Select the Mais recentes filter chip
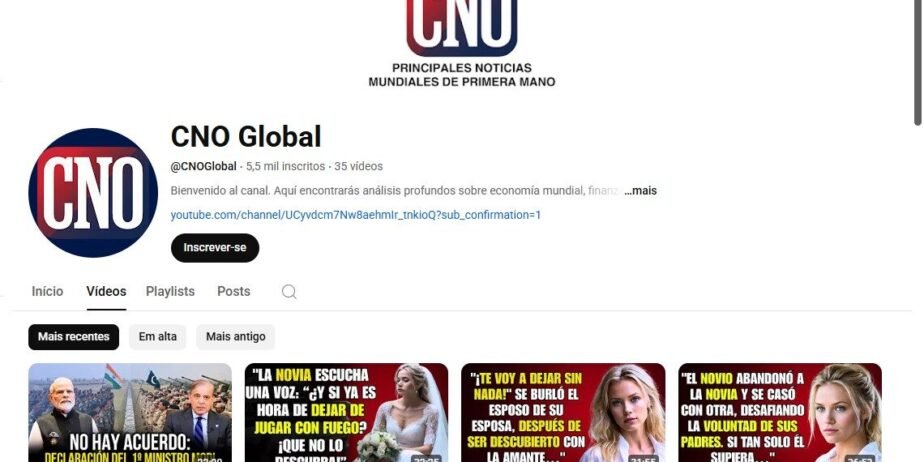The height and width of the screenshot is (462, 924). (73, 337)
